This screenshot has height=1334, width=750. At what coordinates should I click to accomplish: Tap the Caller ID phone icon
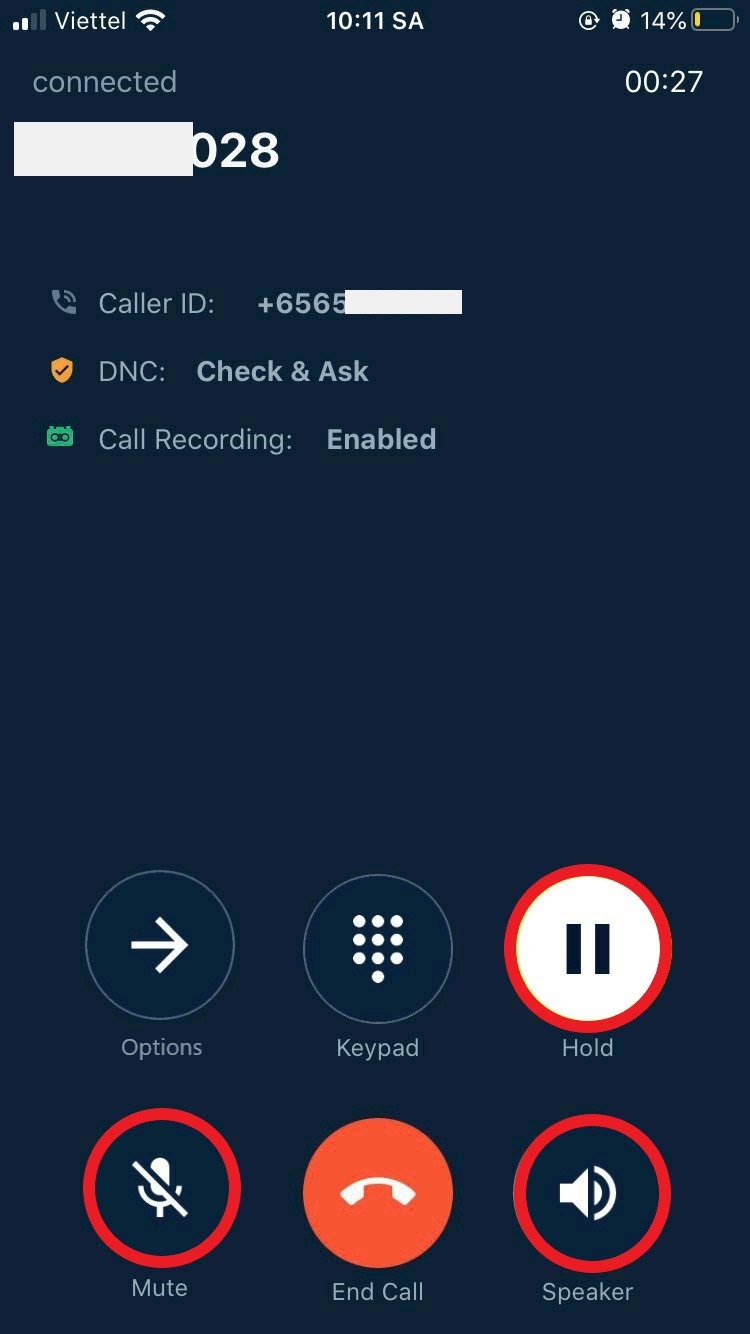63,302
